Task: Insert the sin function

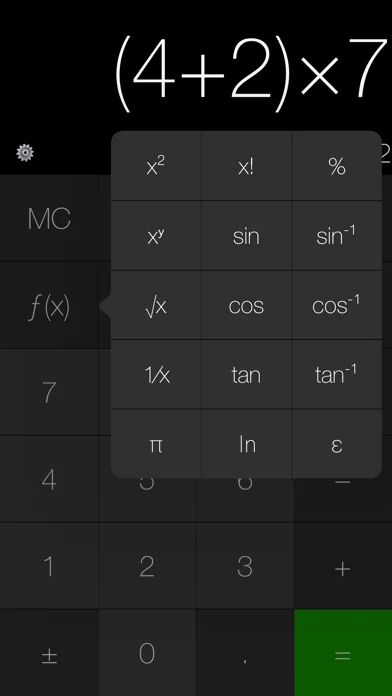Action: (246, 236)
